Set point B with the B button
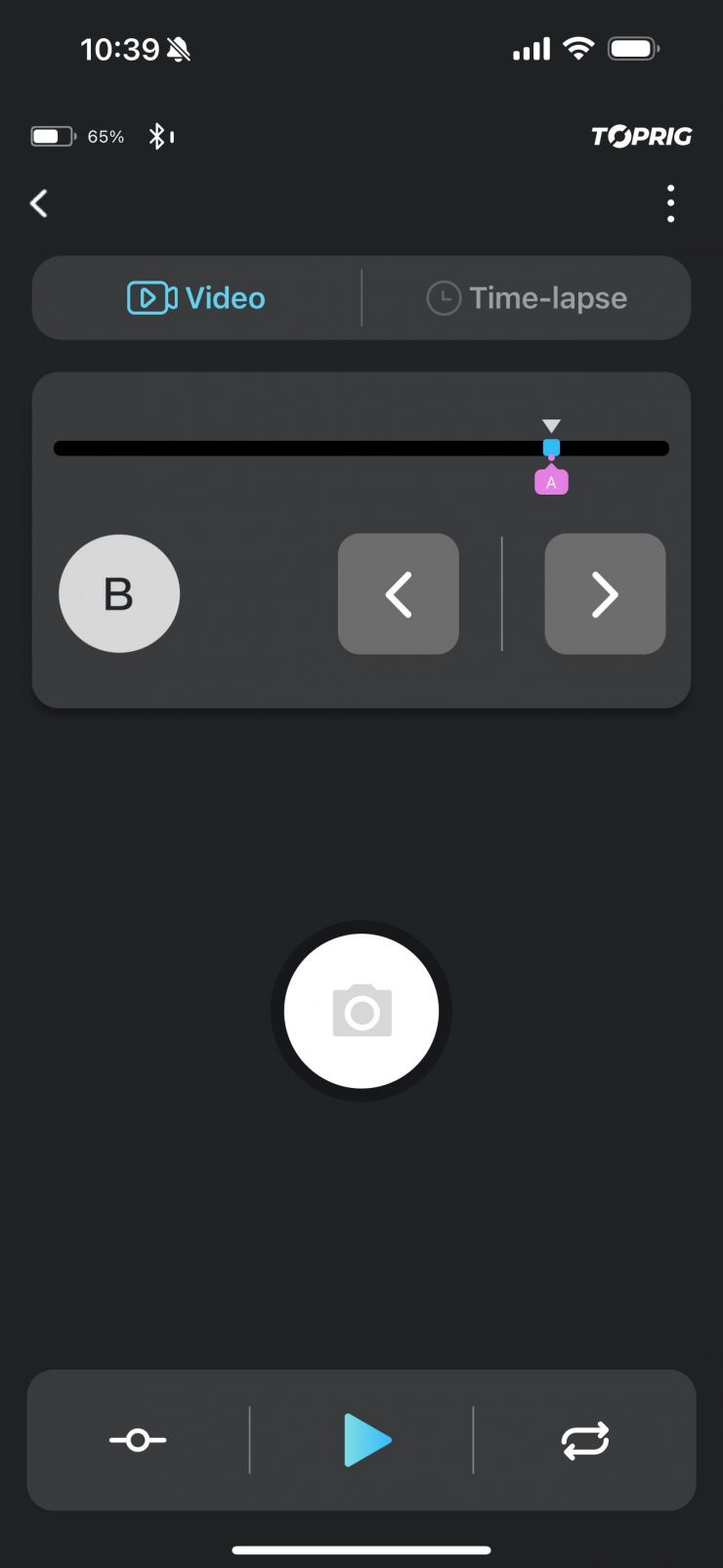This screenshot has height=1568, width=723. point(119,593)
